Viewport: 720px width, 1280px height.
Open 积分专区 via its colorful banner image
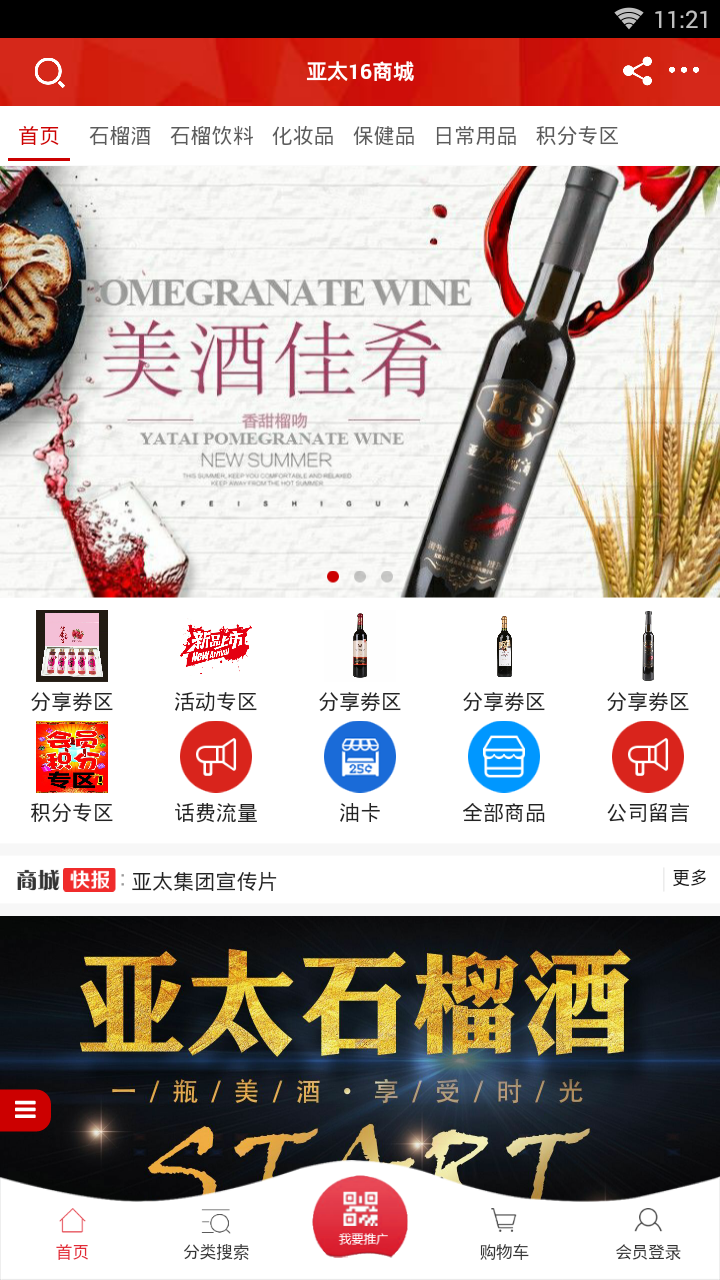point(72,757)
